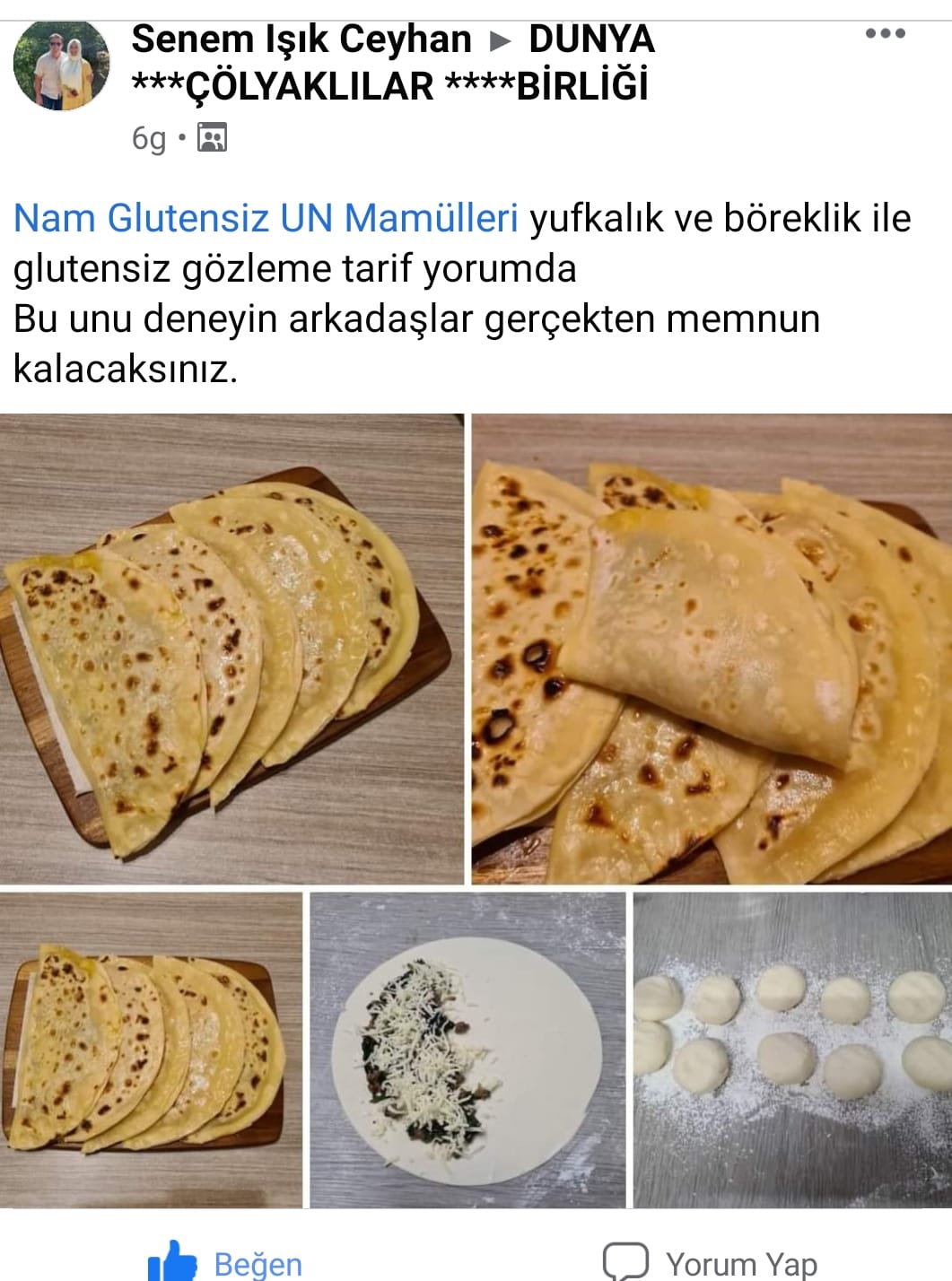Image resolution: width=952 pixels, height=1281 pixels.
Task: Open Senem Işık Ceyhan's profile picture
Action: pyautogui.click(x=62, y=65)
